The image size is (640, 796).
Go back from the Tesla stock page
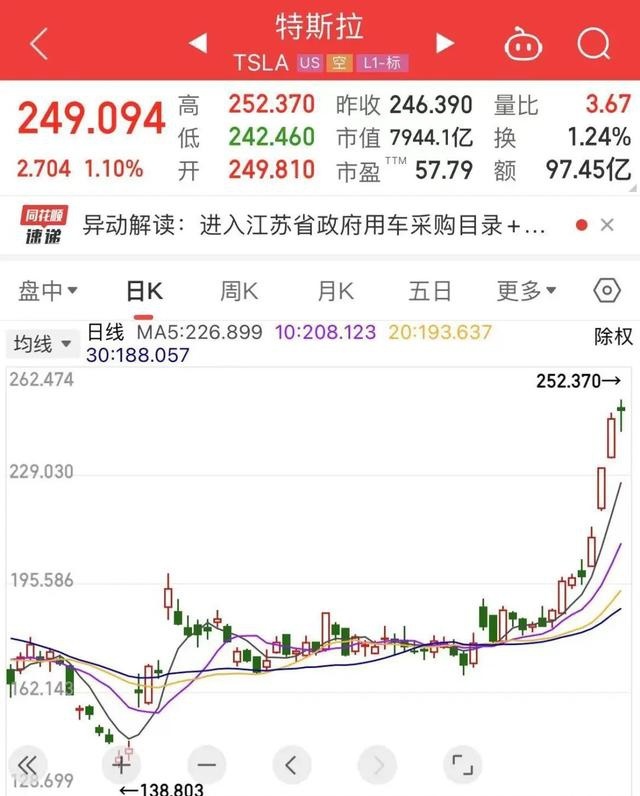[38, 43]
